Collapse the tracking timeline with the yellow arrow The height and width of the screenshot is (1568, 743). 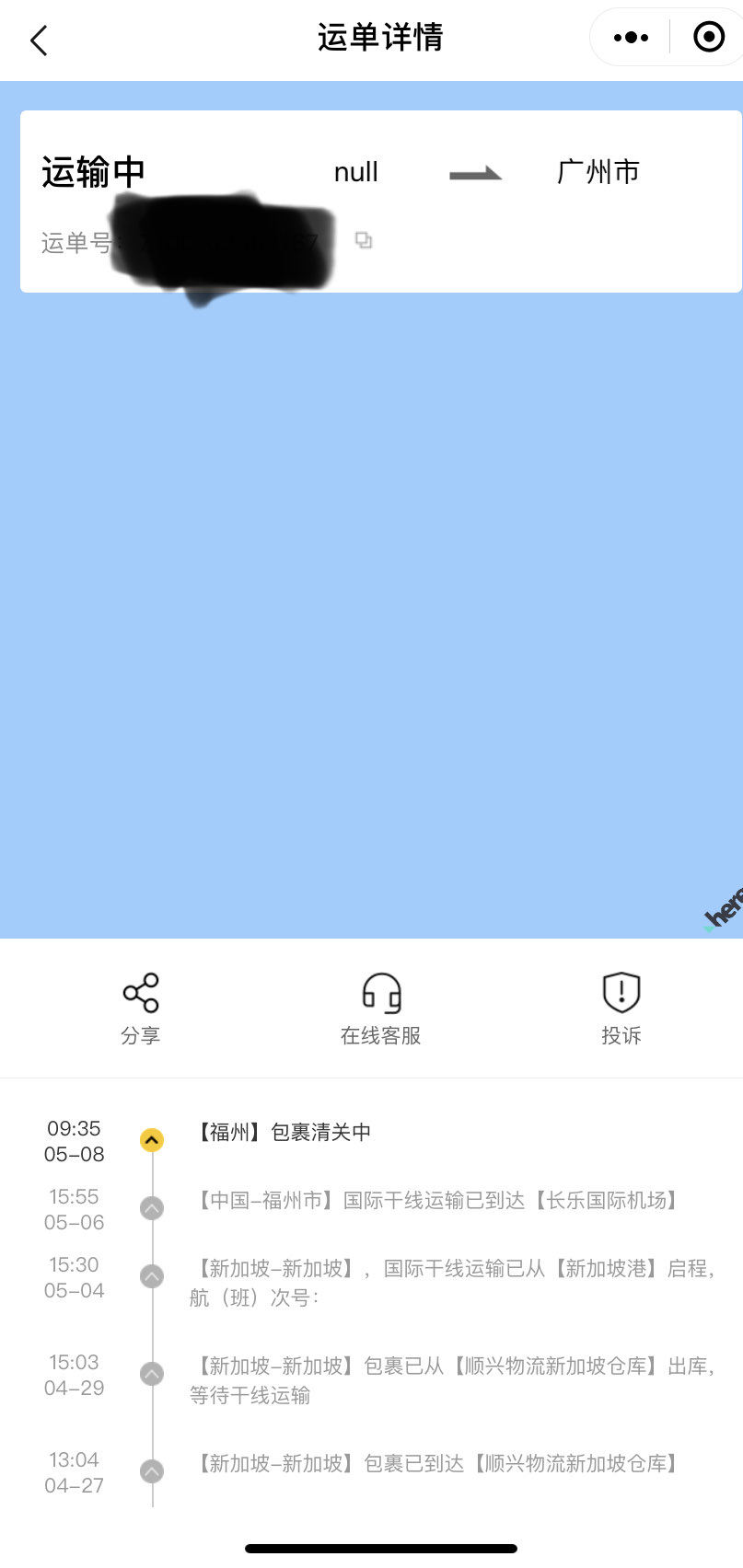[x=152, y=1140]
